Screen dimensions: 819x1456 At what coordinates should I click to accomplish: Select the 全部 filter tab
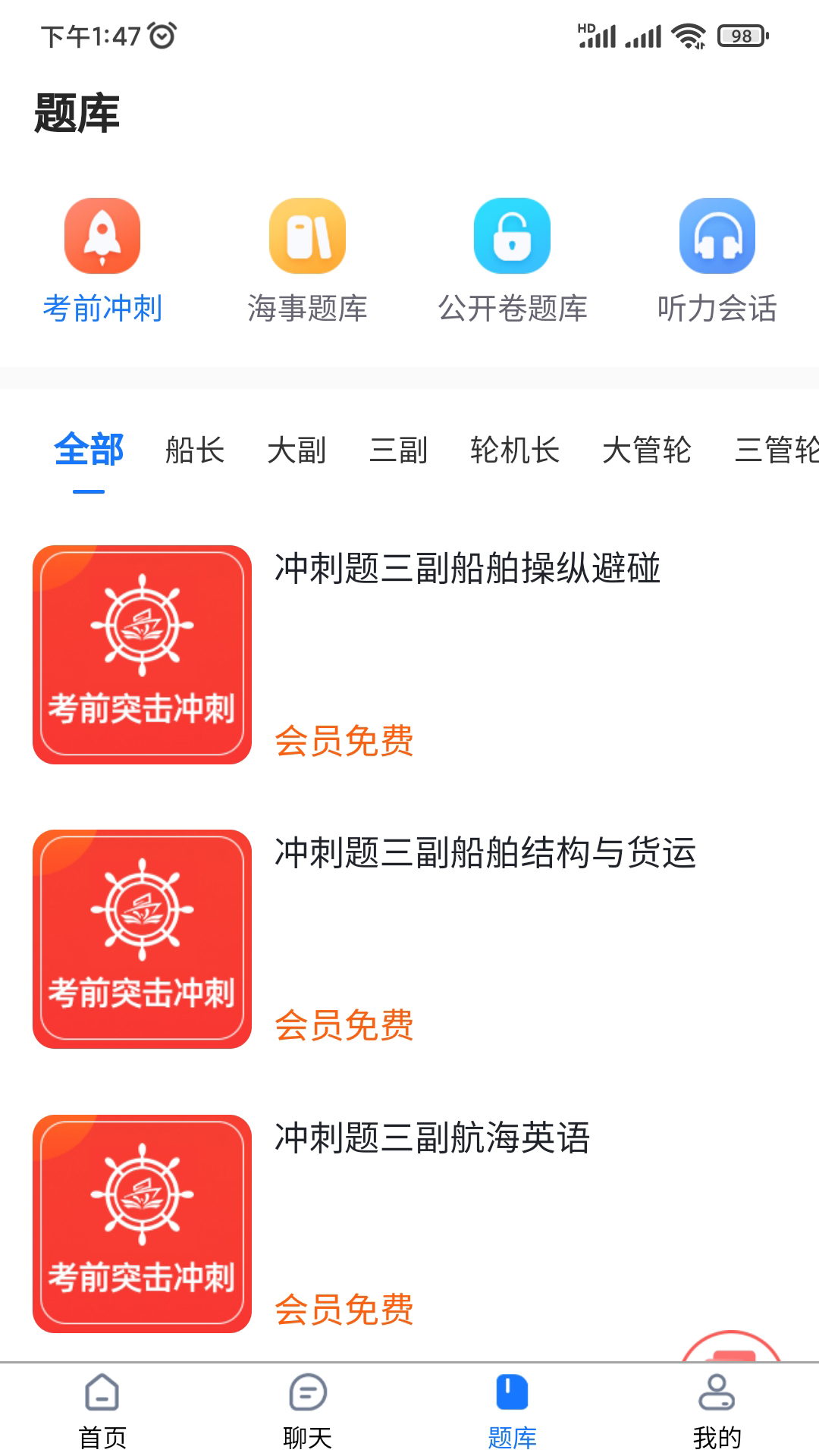89,450
